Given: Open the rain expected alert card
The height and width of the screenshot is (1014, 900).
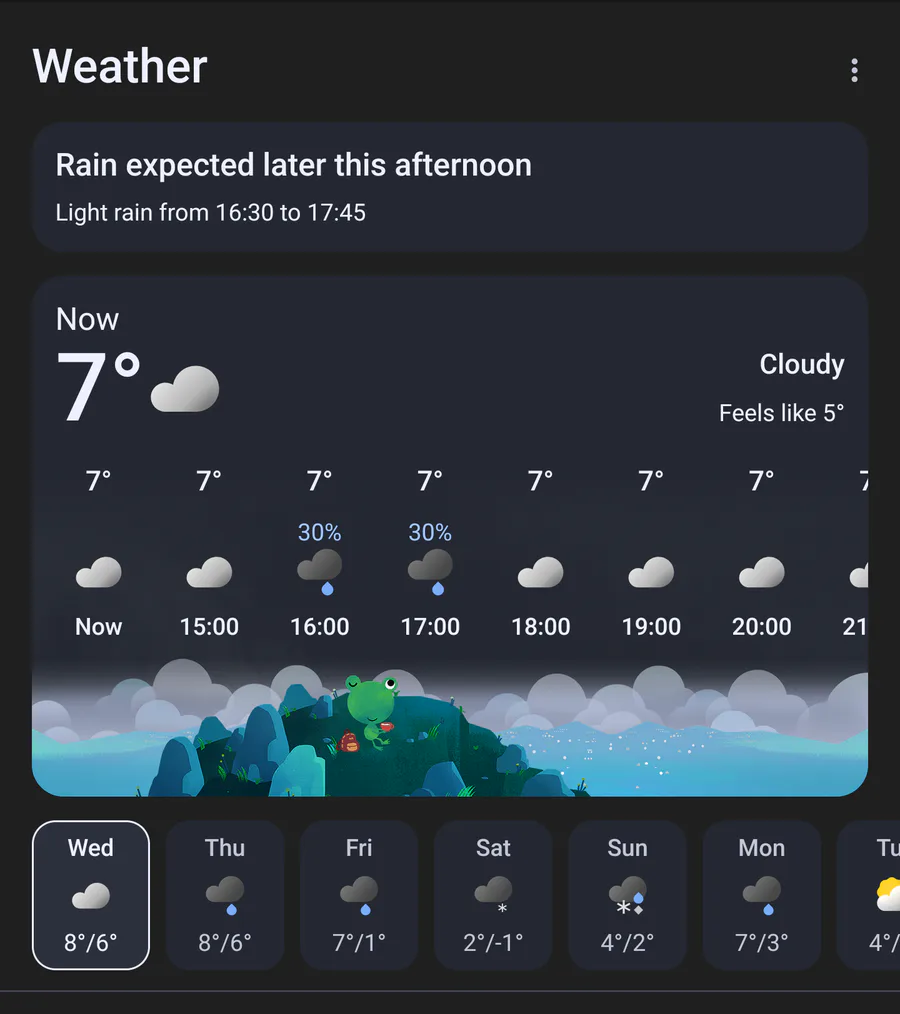Looking at the screenshot, I should point(449,187).
